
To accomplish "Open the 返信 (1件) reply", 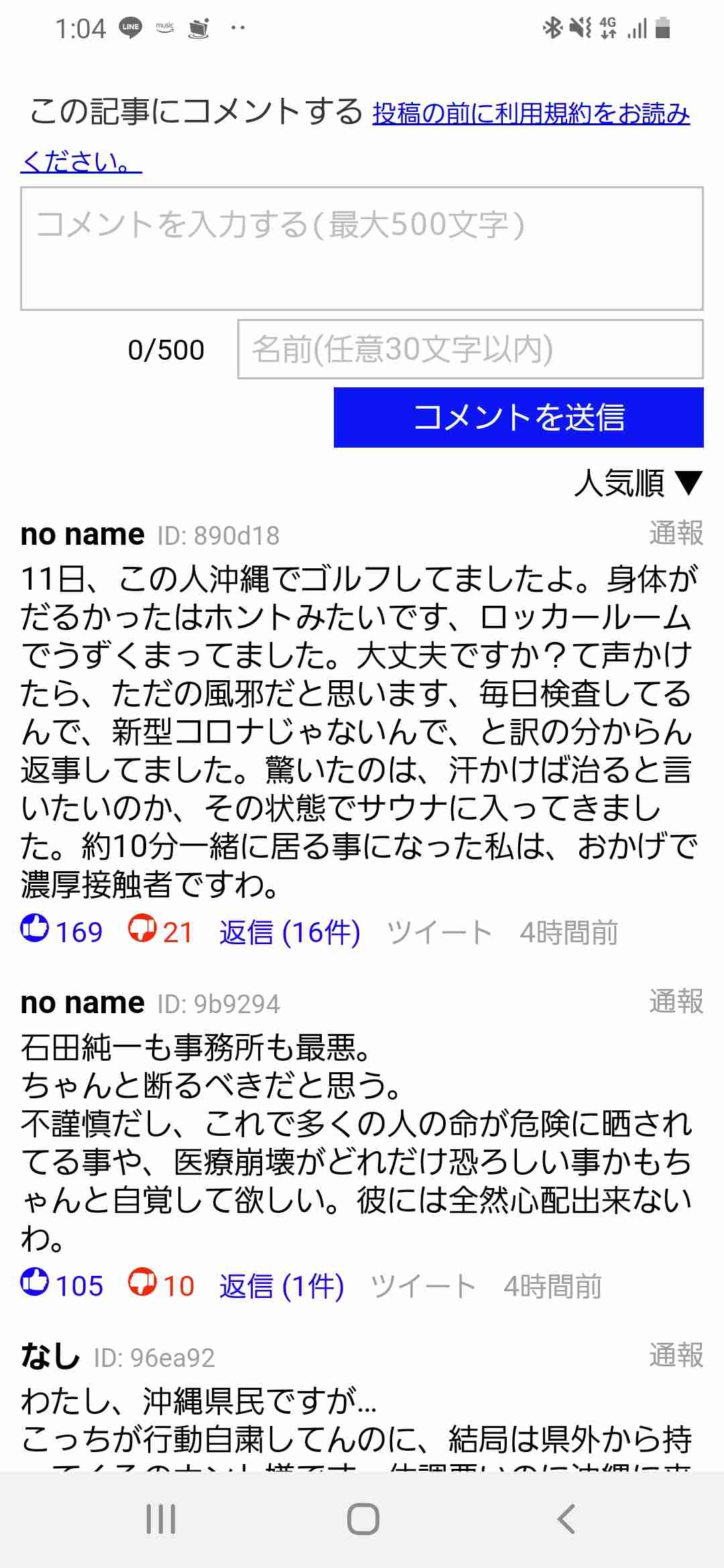I will click(x=282, y=1286).
